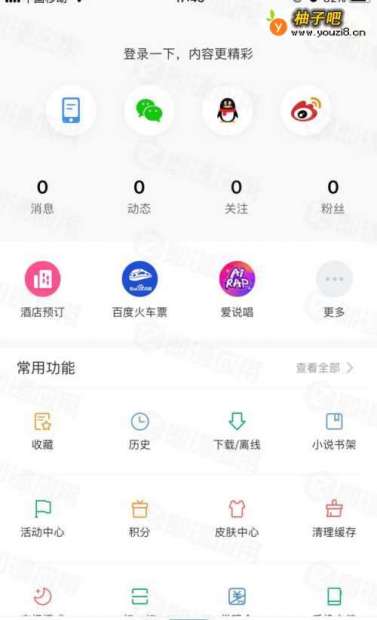Open 粉丝 fans count
This screenshot has height=620, width=377.
pyautogui.click(x=333, y=197)
